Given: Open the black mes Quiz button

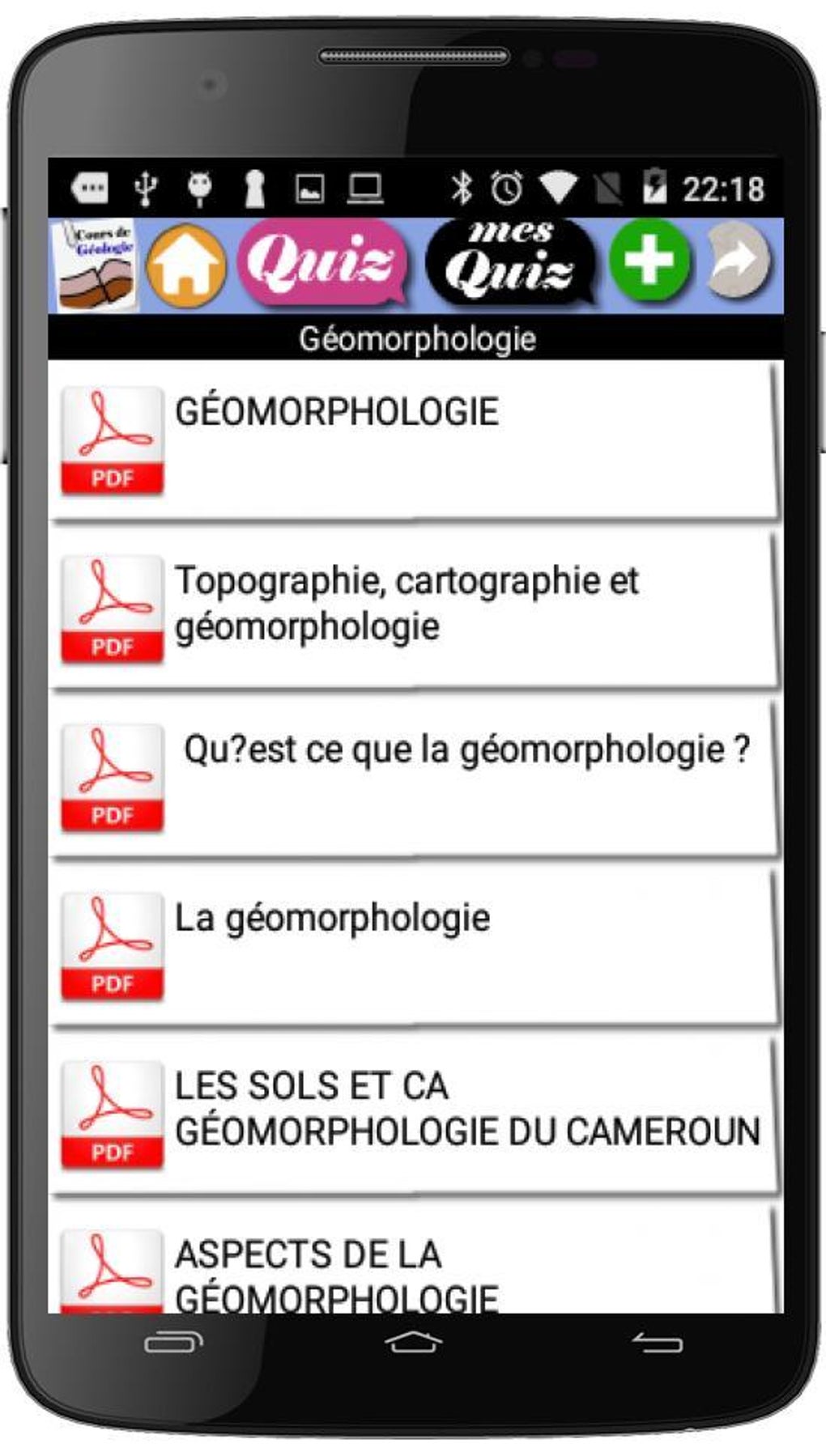Looking at the screenshot, I should [x=510, y=261].
